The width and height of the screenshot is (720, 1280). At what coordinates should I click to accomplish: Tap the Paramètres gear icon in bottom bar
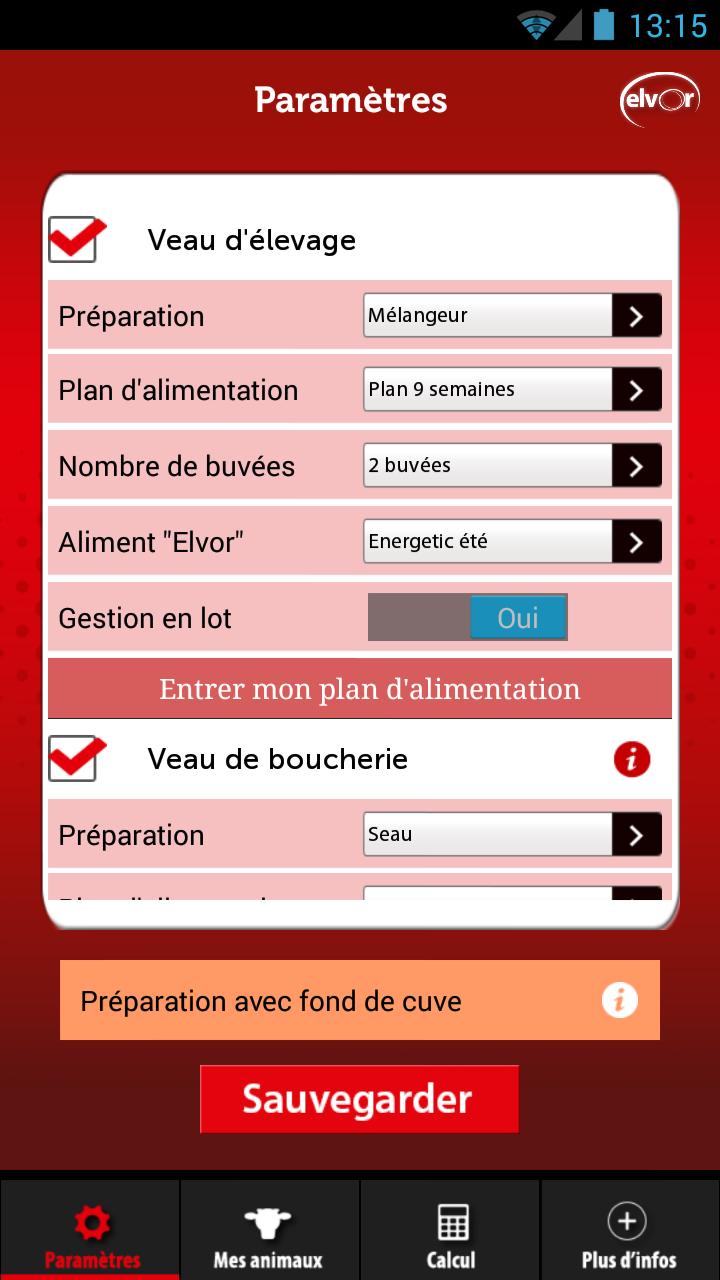91,1222
